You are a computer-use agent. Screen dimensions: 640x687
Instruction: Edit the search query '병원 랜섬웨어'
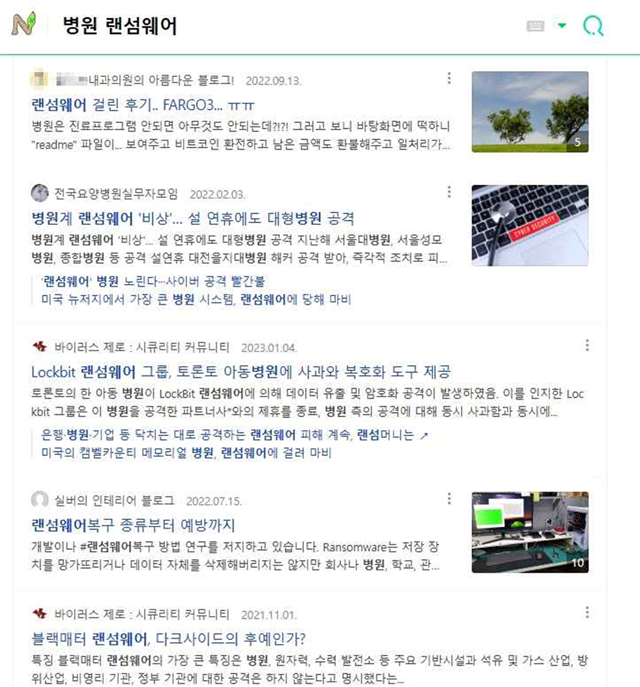[120, 26]
